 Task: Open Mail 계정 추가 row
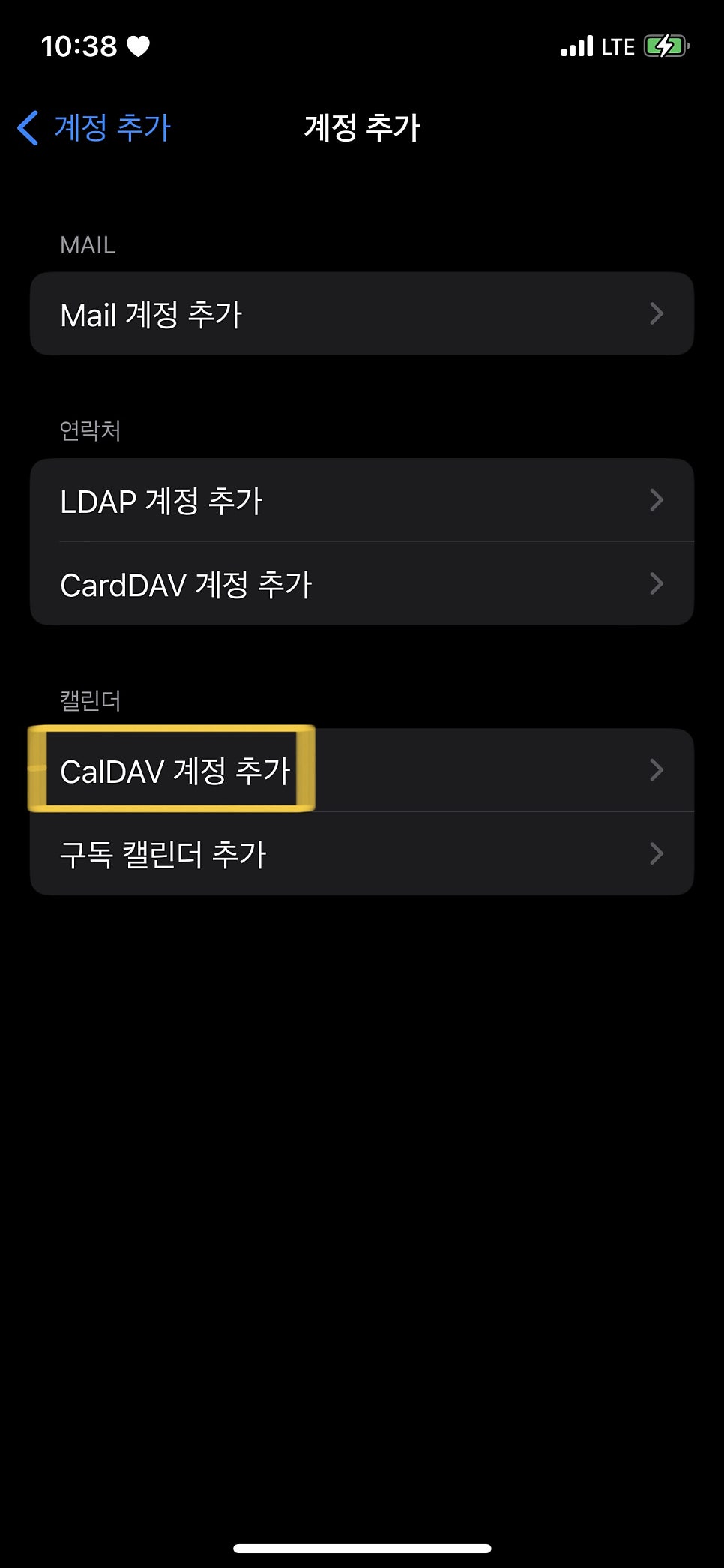pyautogui.click(x=362, y=313)
